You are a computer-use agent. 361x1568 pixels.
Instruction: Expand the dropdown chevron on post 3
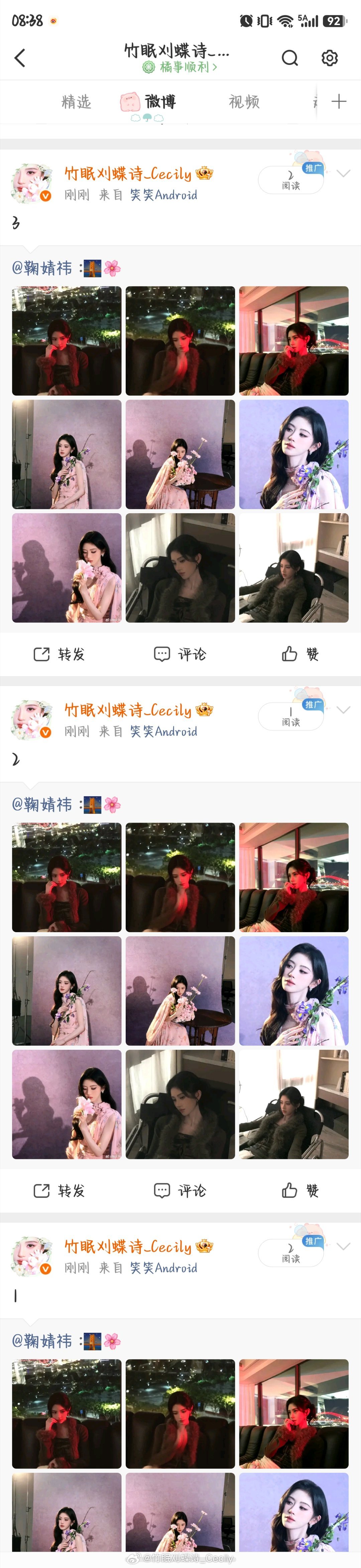point(343,173)
